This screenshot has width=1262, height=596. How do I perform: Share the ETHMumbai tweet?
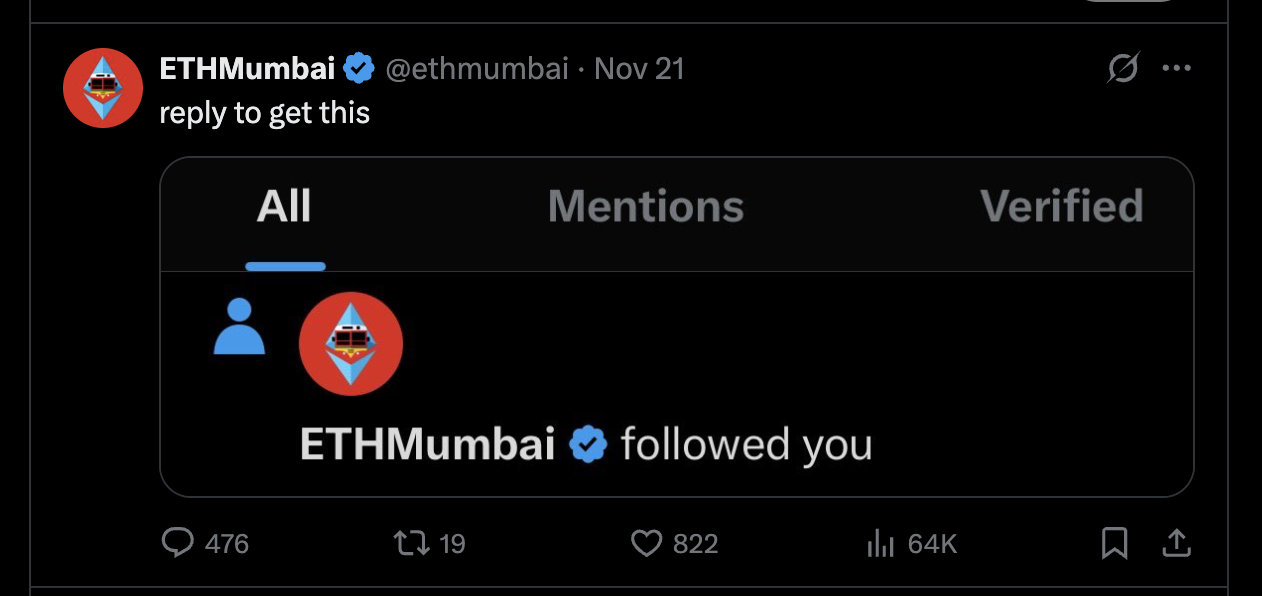1177,543
